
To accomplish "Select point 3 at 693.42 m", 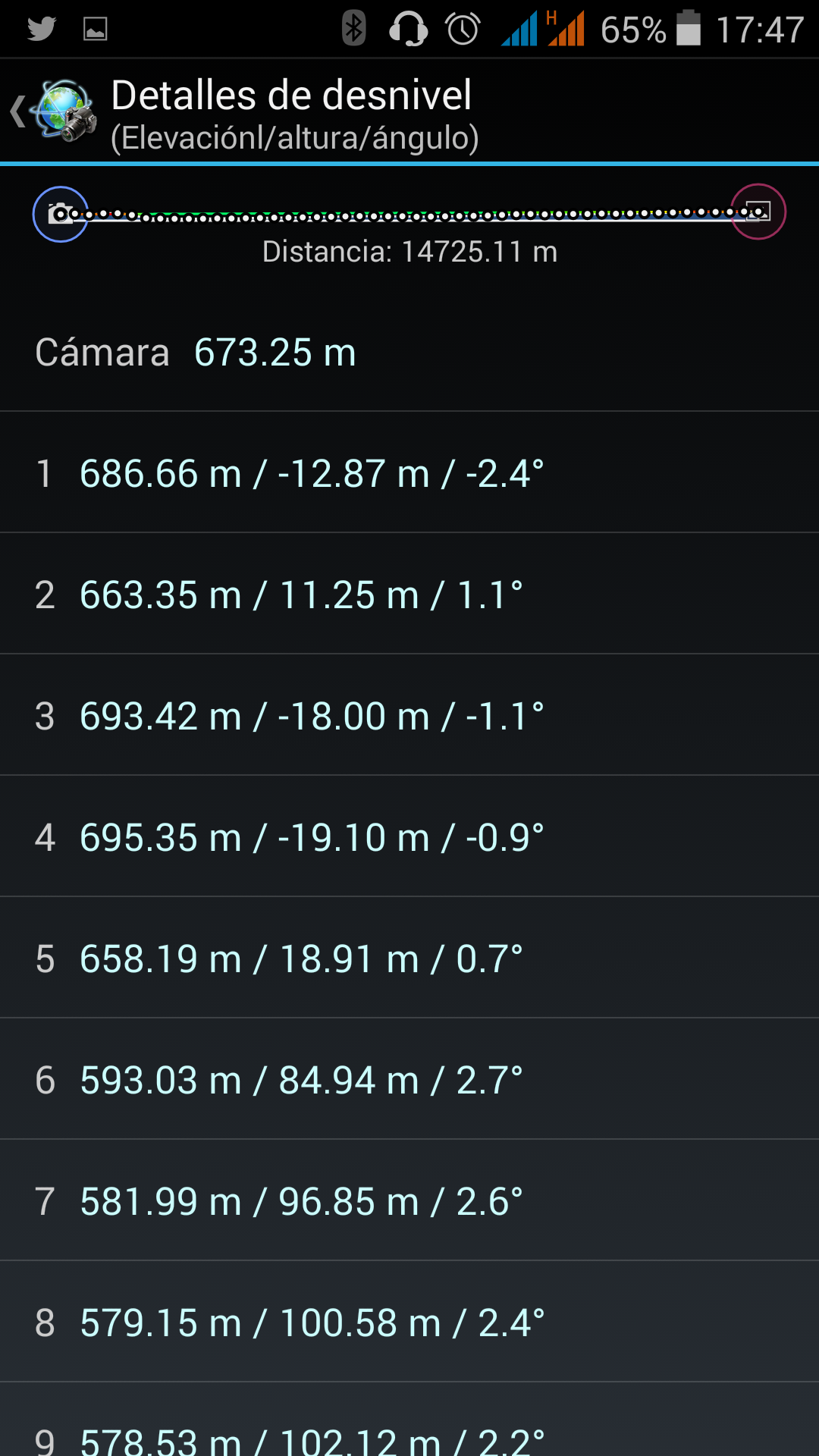I will (x=409, y=715).
